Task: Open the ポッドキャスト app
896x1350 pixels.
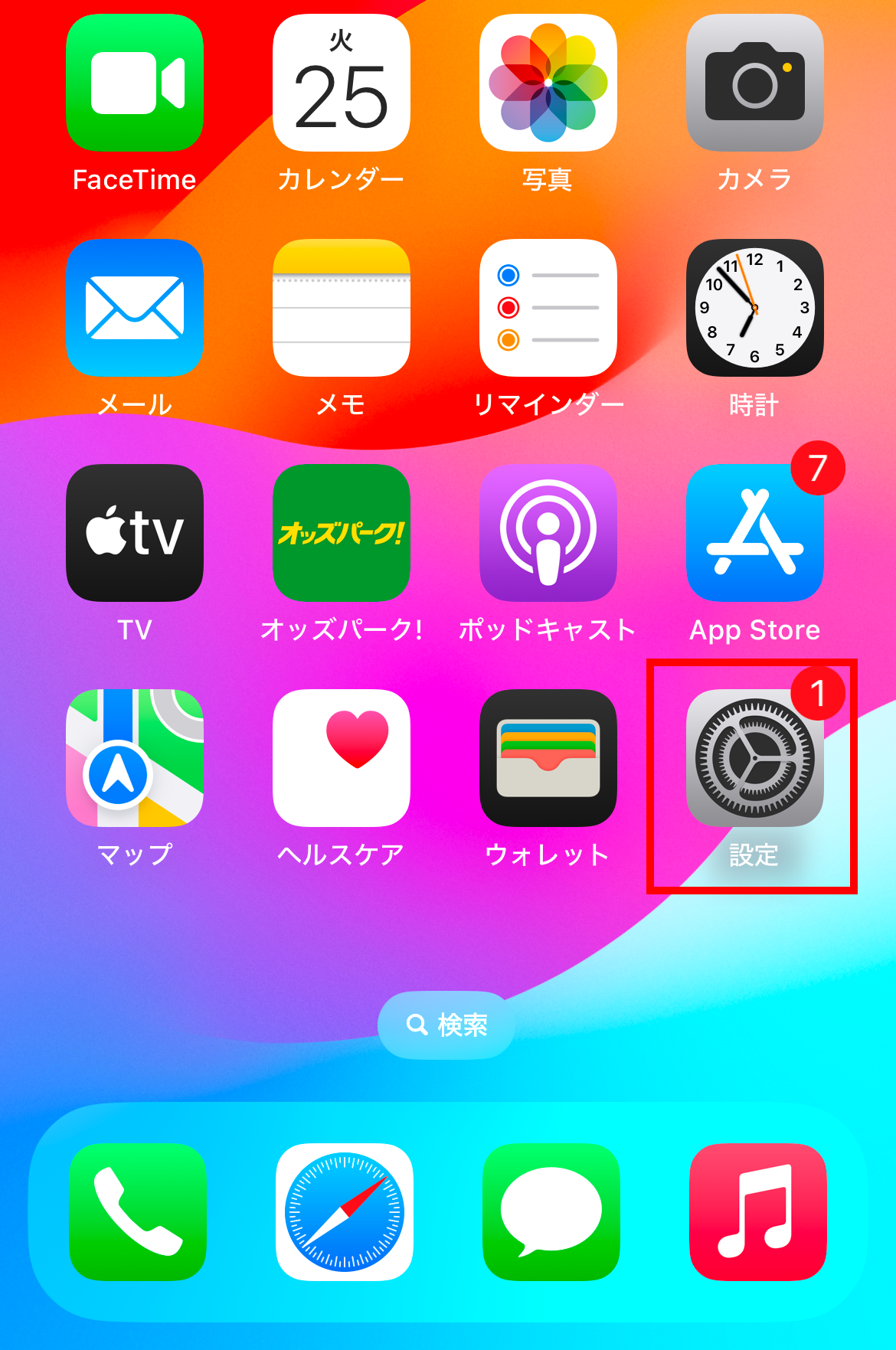Action: point(548,533)
